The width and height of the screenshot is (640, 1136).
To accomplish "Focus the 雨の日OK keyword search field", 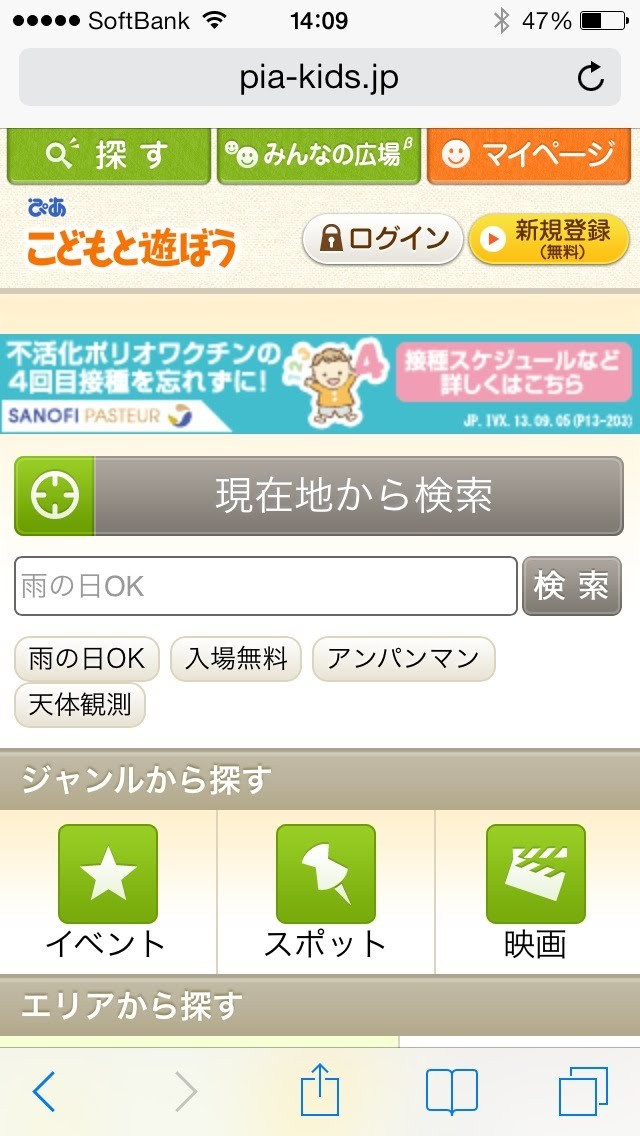I will tap(265, 586).
